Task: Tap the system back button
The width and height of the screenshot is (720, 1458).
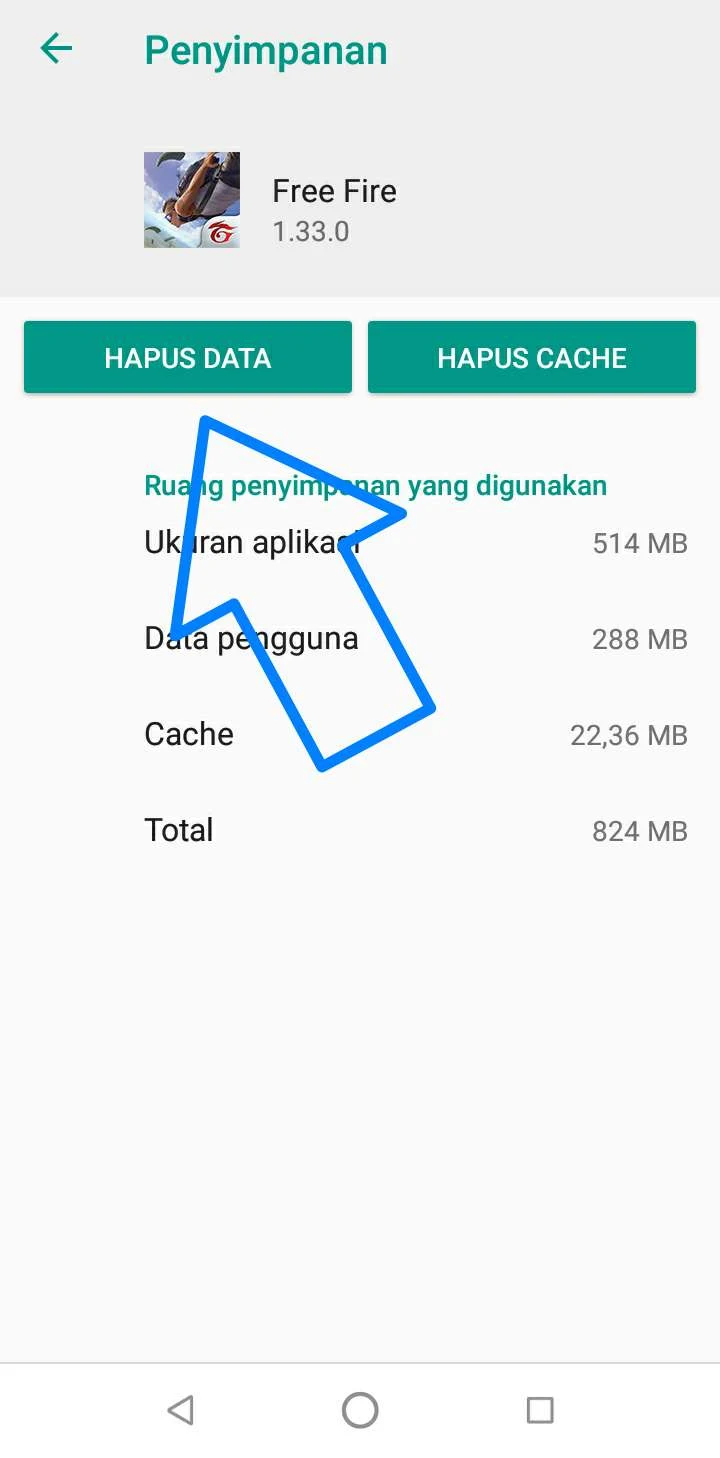Action: tap(180, 1410)
